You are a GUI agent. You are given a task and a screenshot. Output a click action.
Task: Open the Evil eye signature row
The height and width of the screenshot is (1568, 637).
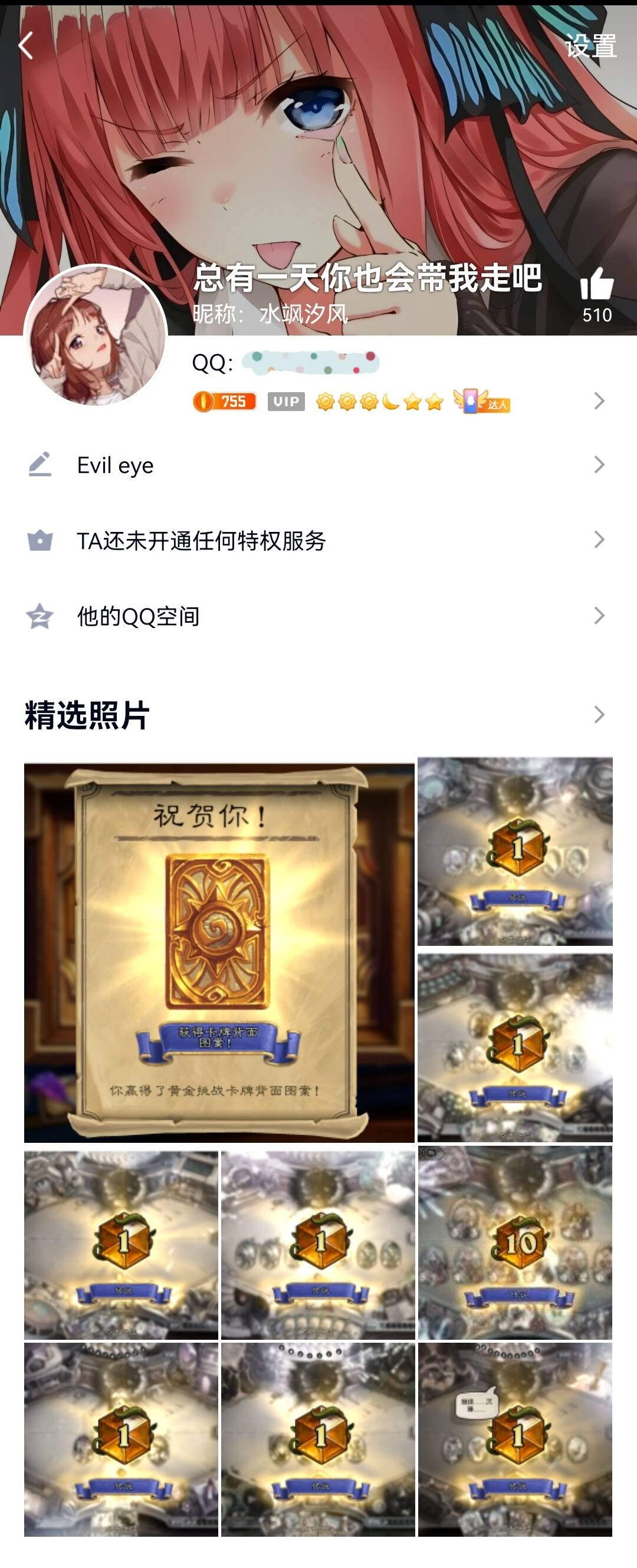click(x=317, y=466)
